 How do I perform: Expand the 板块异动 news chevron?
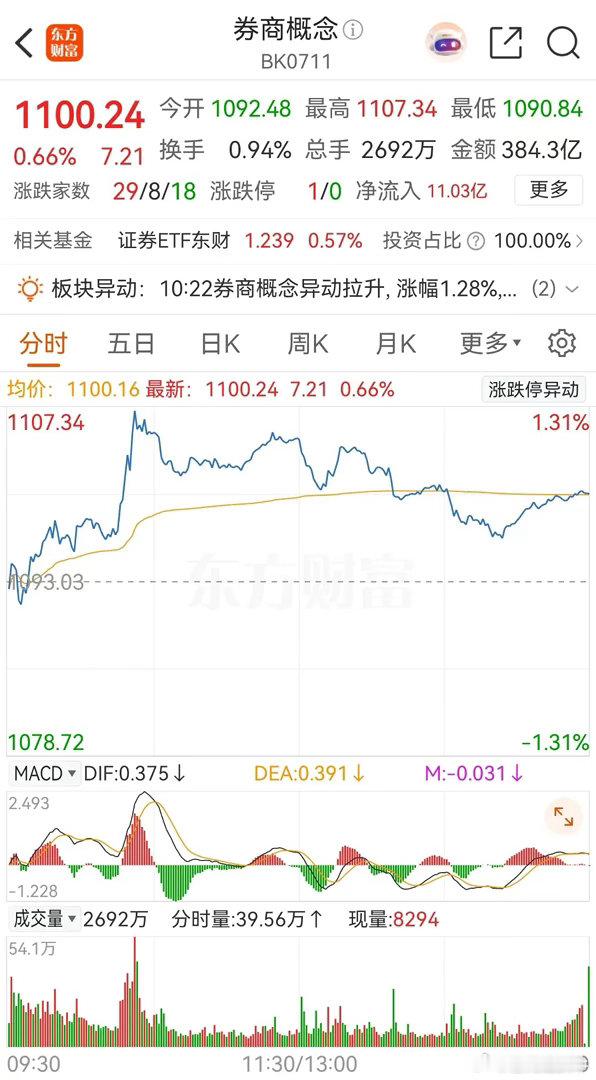pos(572,289)
